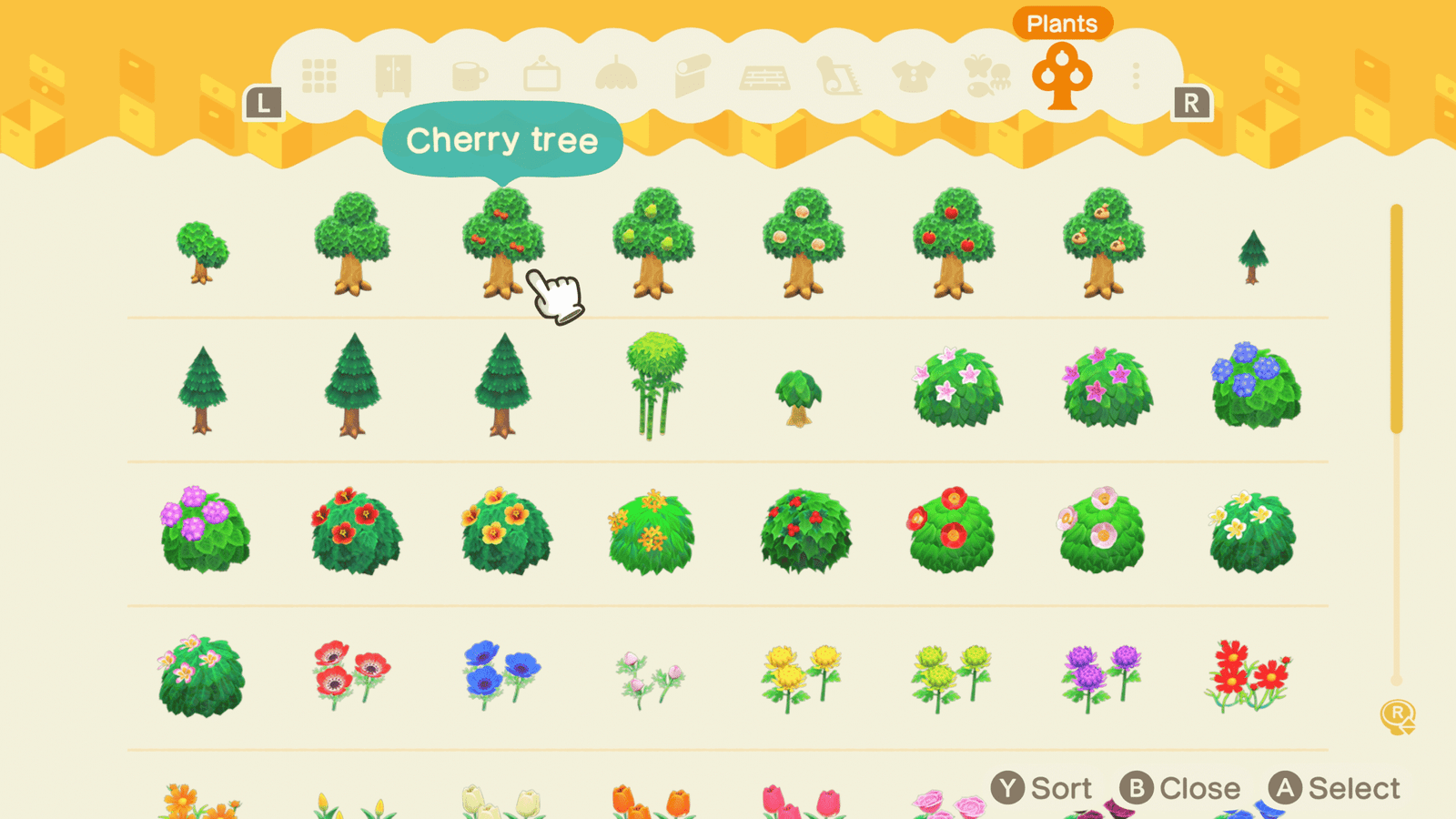Switch to the bugs and fish tab

coord(987,76)
